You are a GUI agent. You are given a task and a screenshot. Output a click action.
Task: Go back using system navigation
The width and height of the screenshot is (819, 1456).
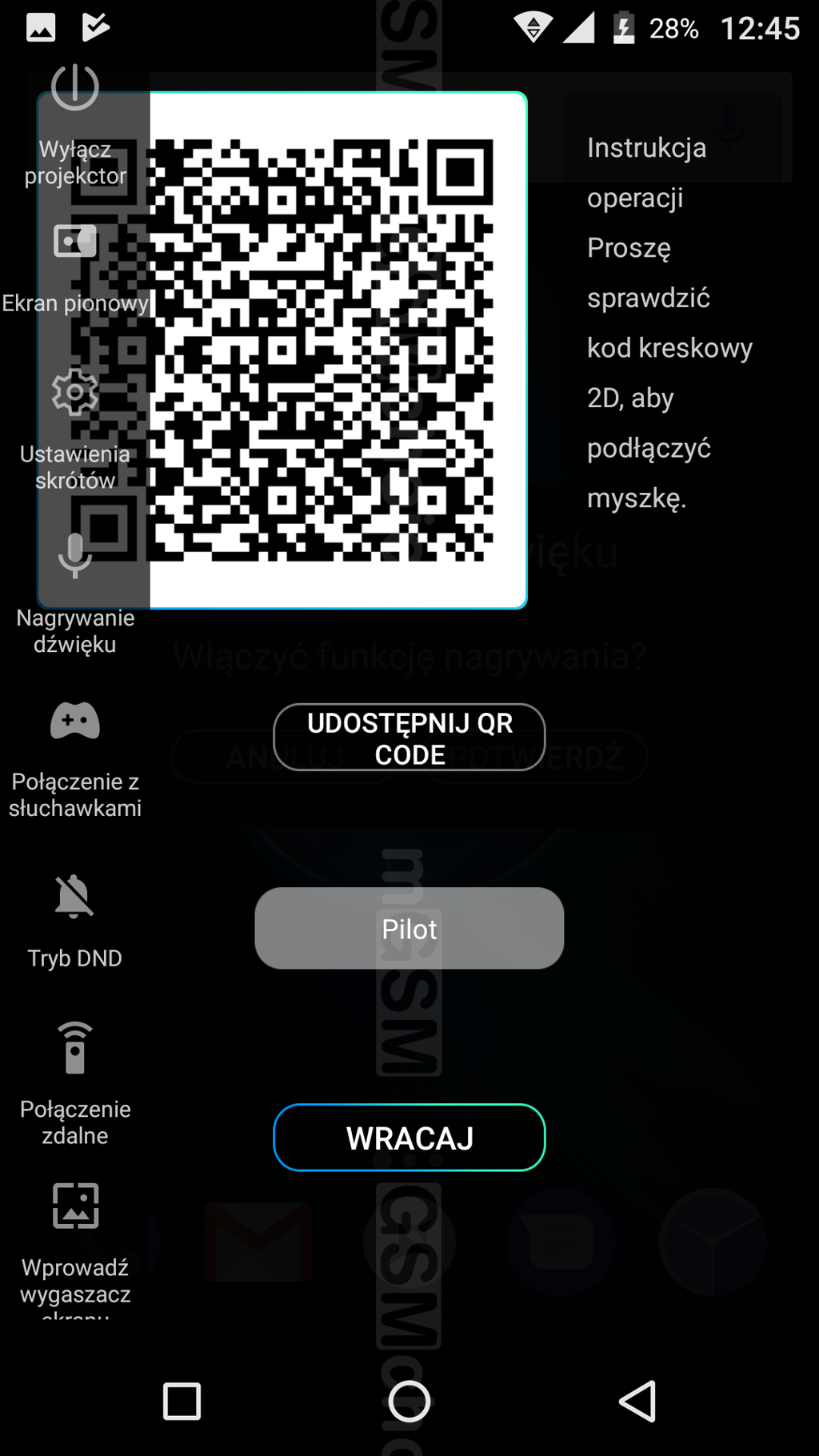tap(637, 1402)
